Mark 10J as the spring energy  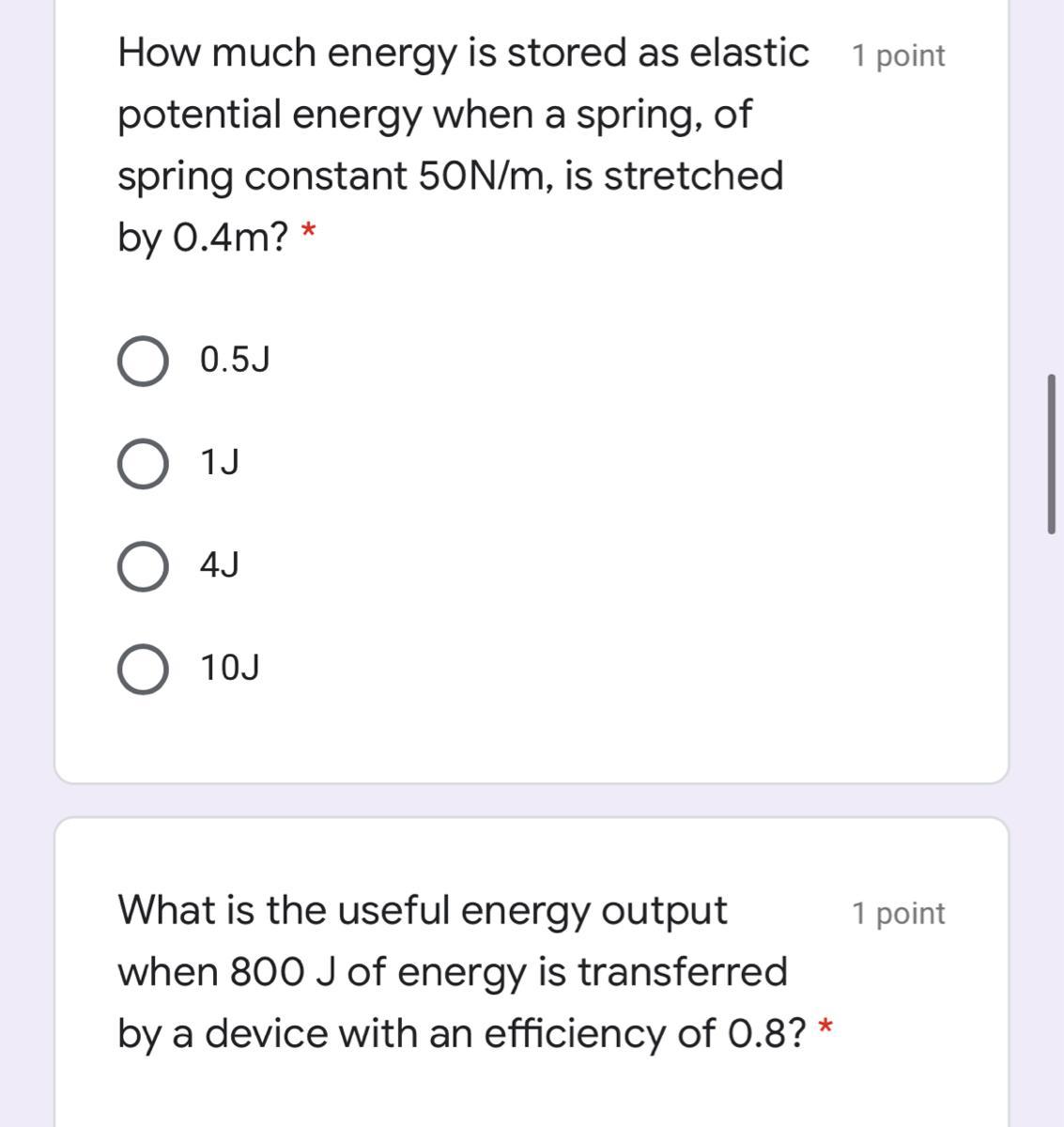pyautogui.click(x=143, y=670)
